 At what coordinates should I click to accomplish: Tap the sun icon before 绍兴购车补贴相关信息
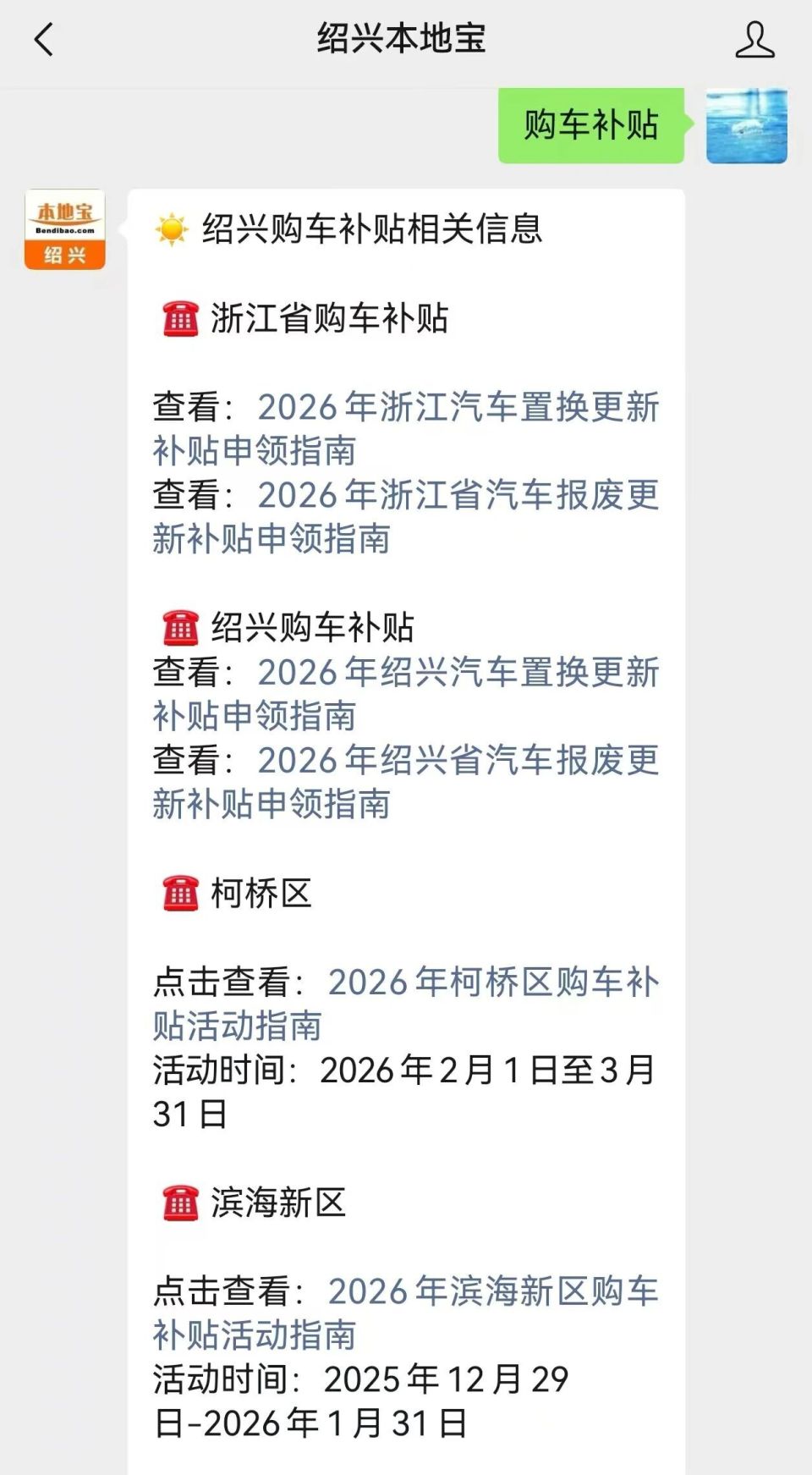click(x=172, y=228)
